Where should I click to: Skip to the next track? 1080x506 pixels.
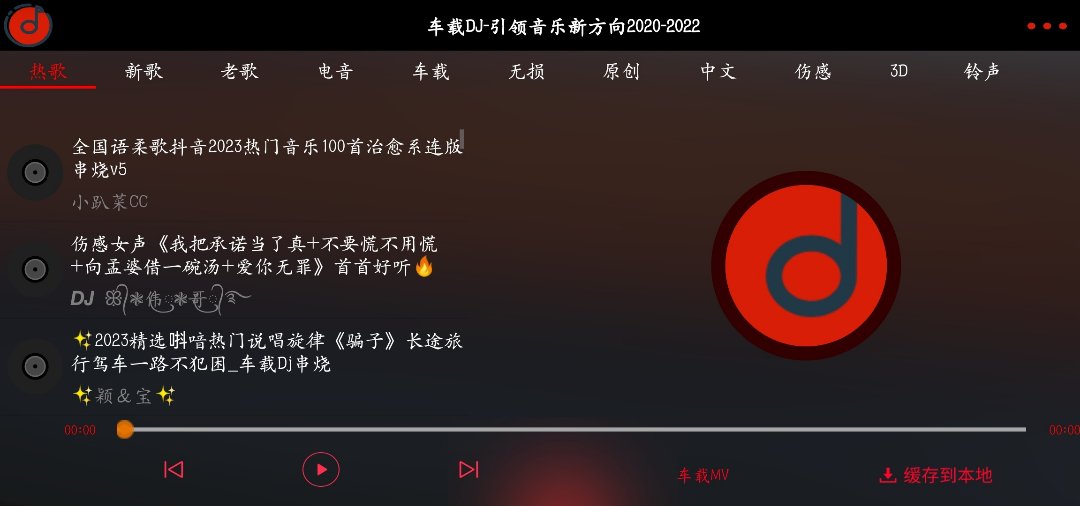pos(468,470)
